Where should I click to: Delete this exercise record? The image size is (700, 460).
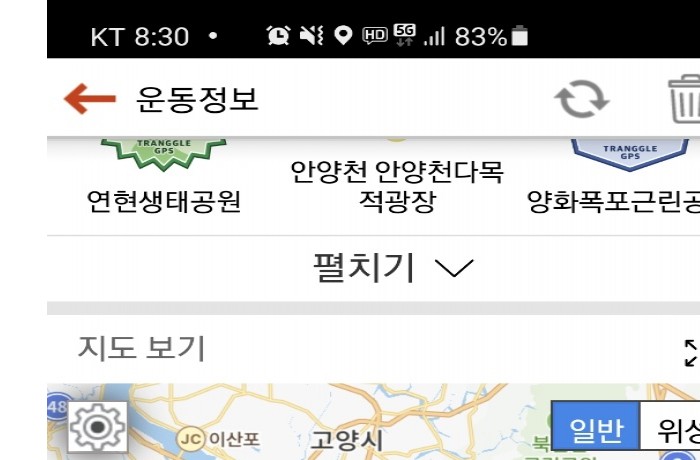(x=684, y=99)
